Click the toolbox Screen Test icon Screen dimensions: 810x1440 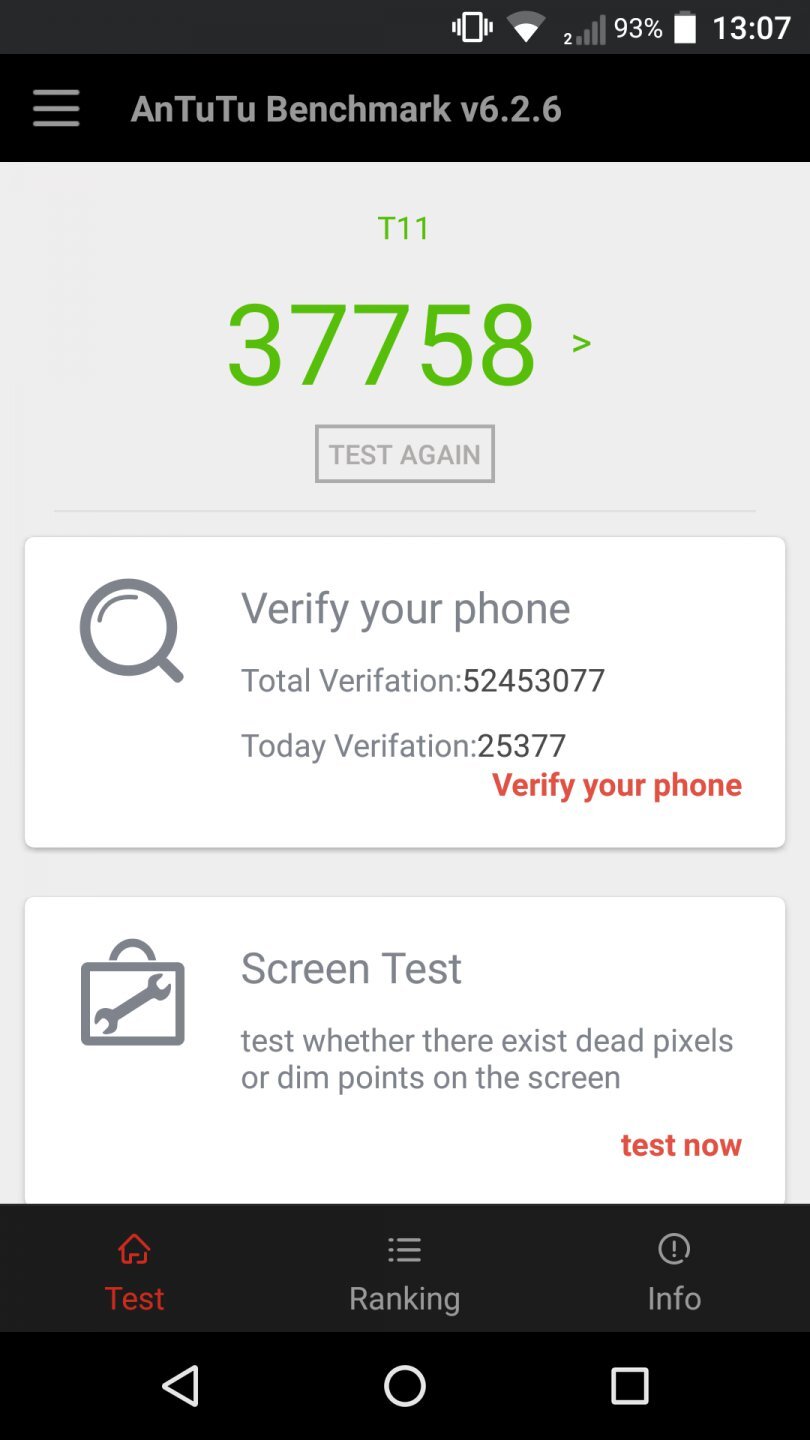(131, 993)
